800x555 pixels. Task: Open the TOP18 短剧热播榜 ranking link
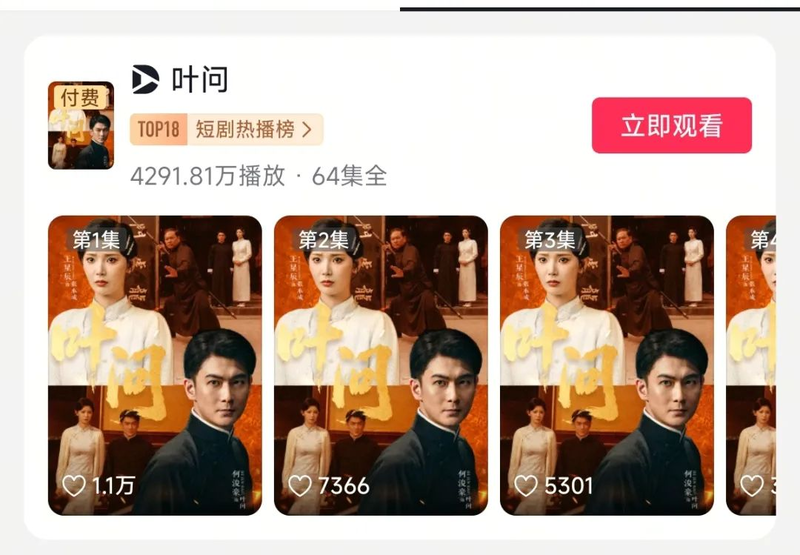[226, 129]
